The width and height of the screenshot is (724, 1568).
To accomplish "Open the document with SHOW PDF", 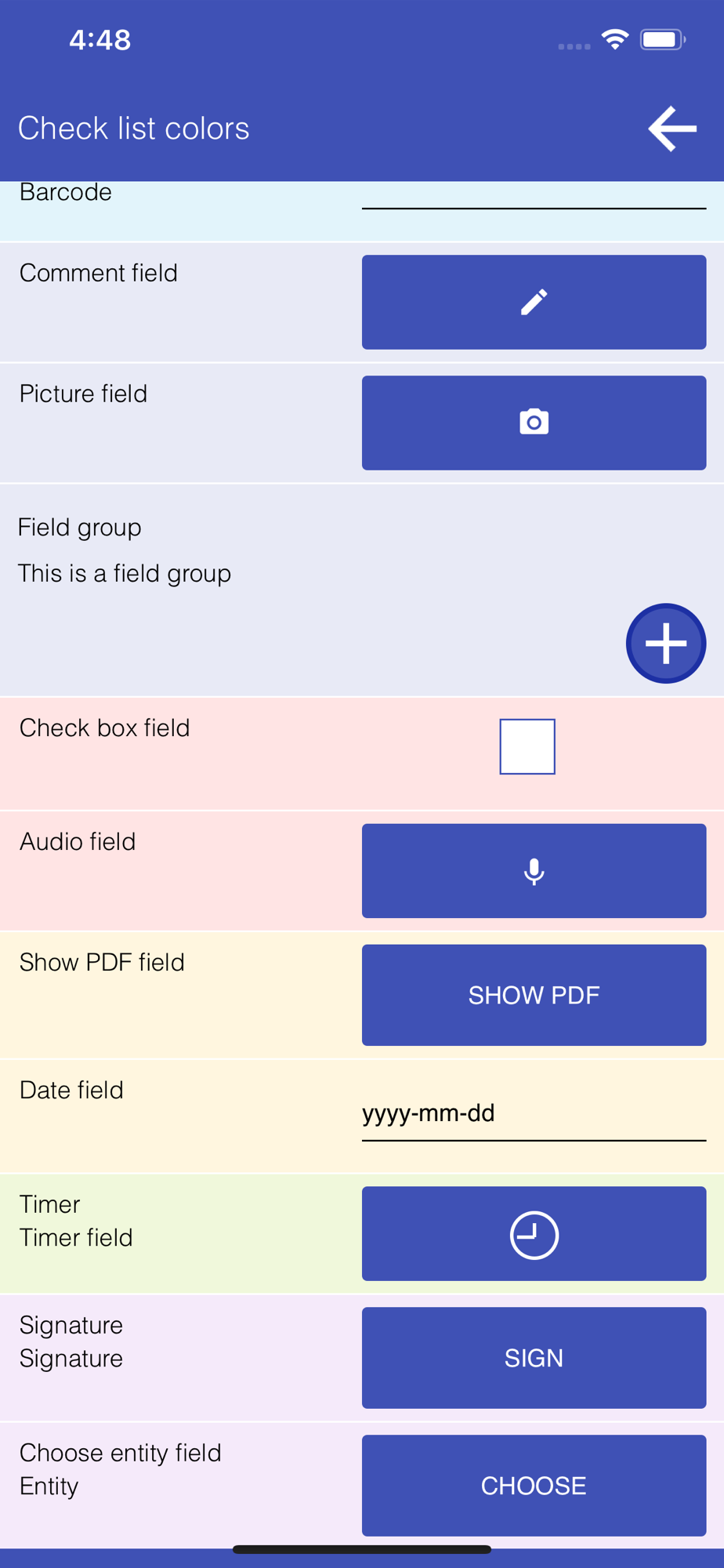I will (534, 995).
